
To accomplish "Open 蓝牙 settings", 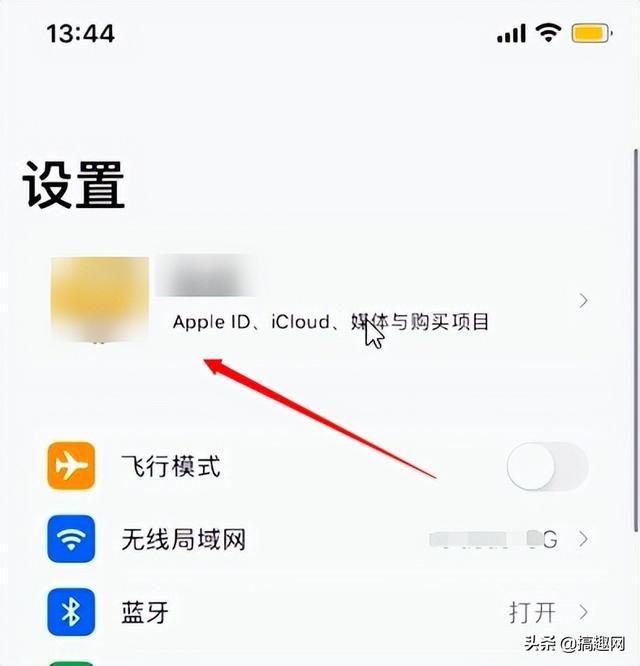I will [x=318, y=612].
